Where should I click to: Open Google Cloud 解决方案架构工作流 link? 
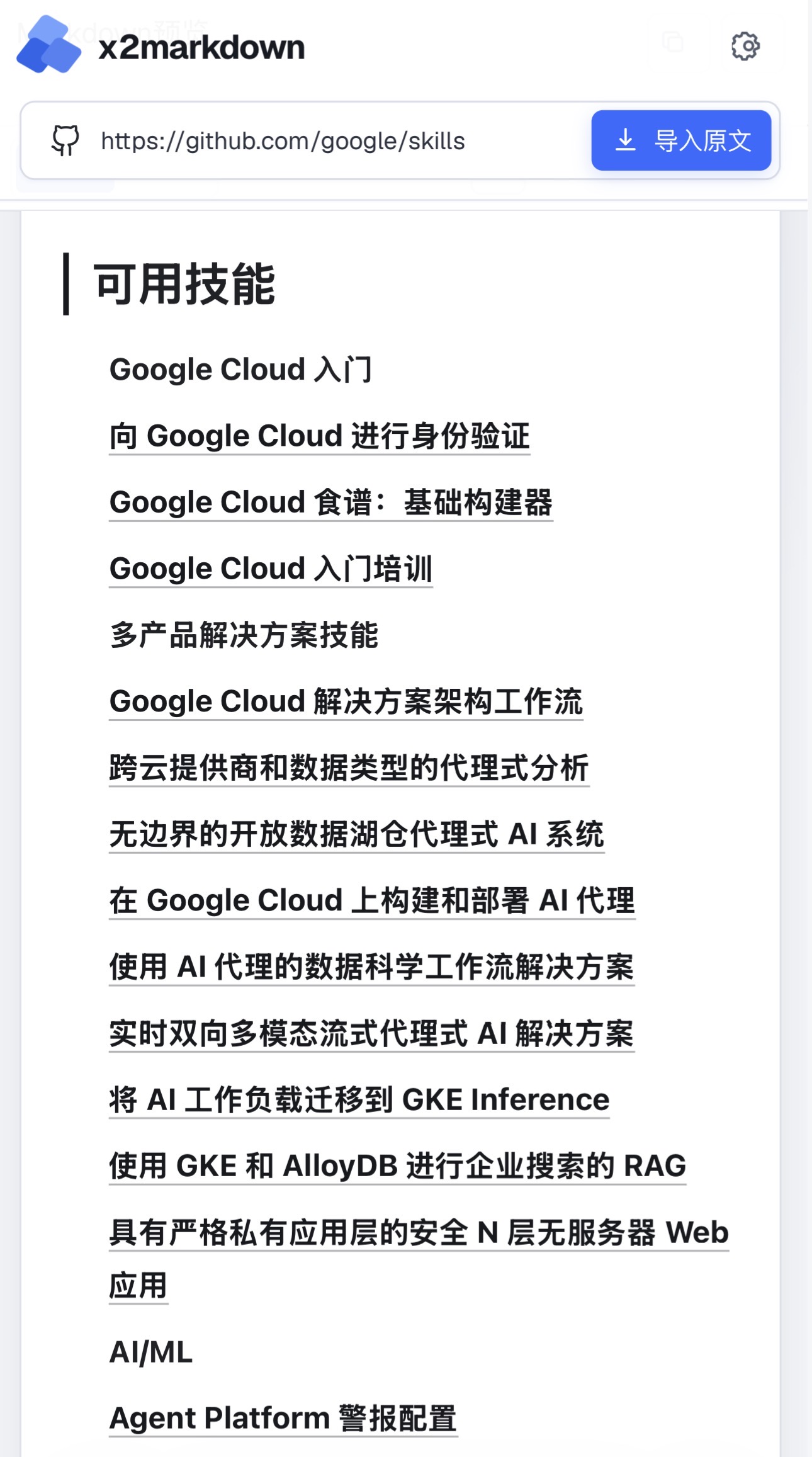[x=346, y=702]
